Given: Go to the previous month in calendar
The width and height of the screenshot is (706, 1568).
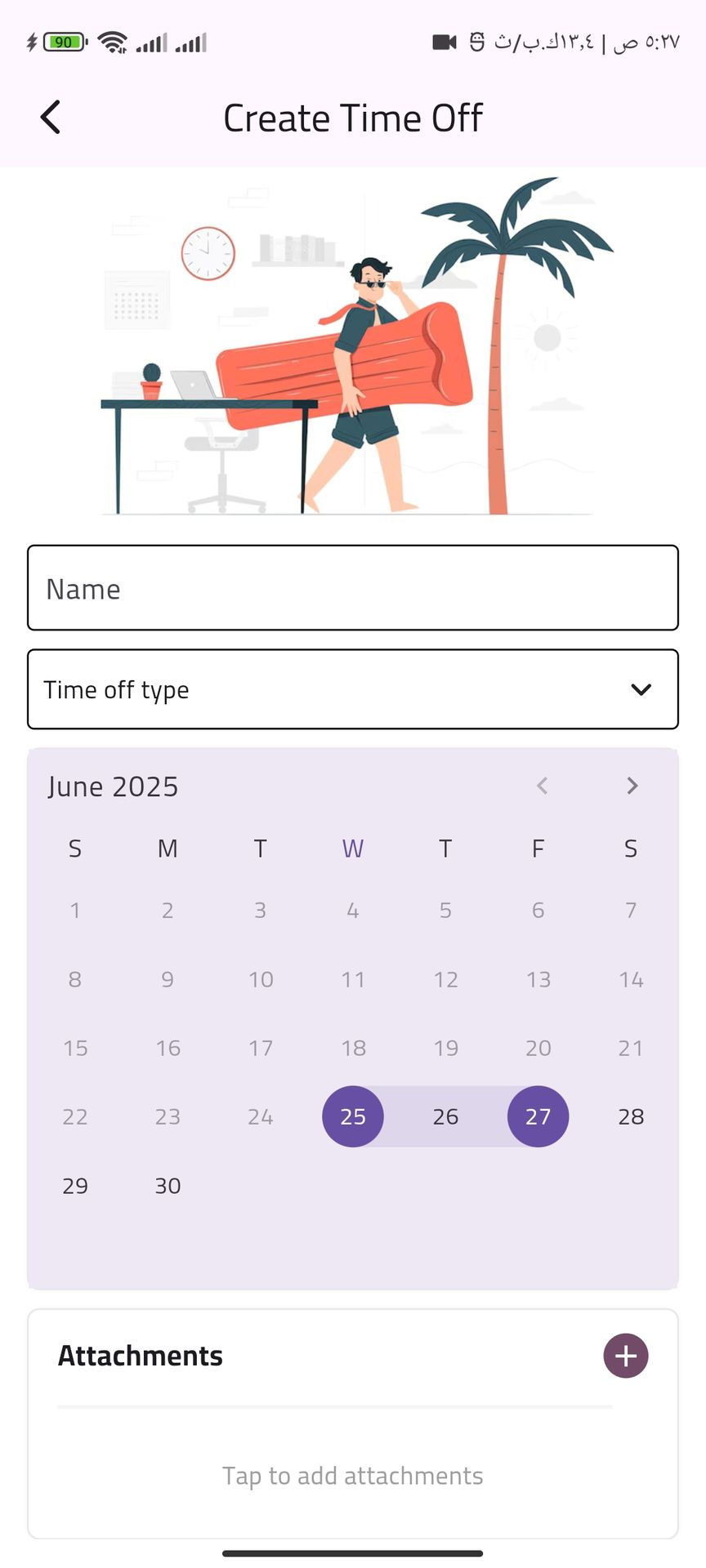Looking at the screenshot, I should point(542,786).
